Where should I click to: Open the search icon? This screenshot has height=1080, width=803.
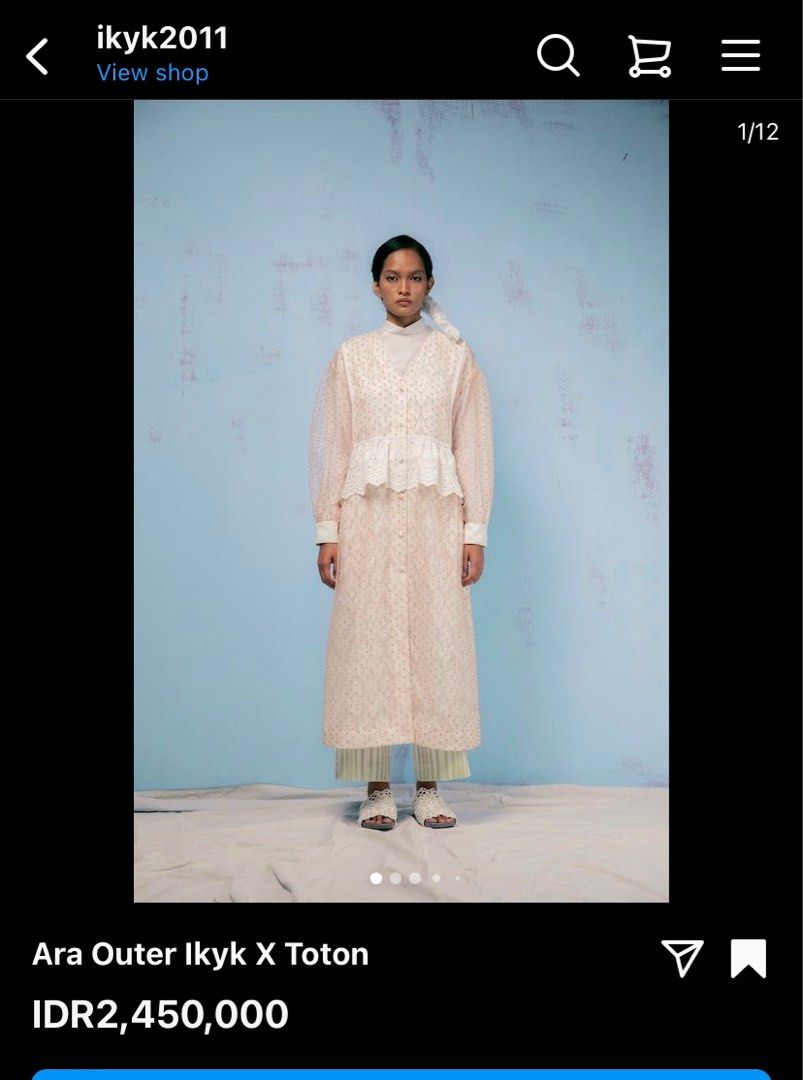[x=558, y=55]
